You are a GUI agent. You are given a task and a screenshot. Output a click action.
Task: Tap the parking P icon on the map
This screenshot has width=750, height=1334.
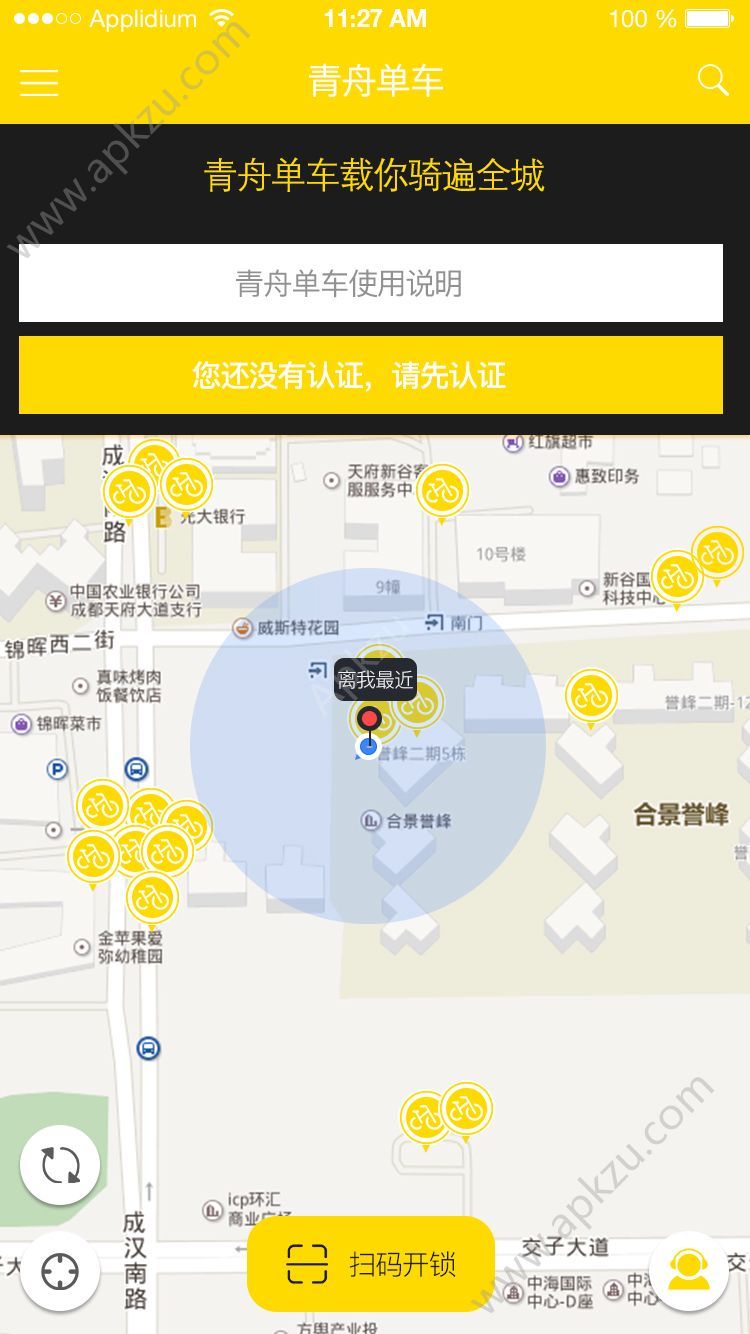click(57, 771)
